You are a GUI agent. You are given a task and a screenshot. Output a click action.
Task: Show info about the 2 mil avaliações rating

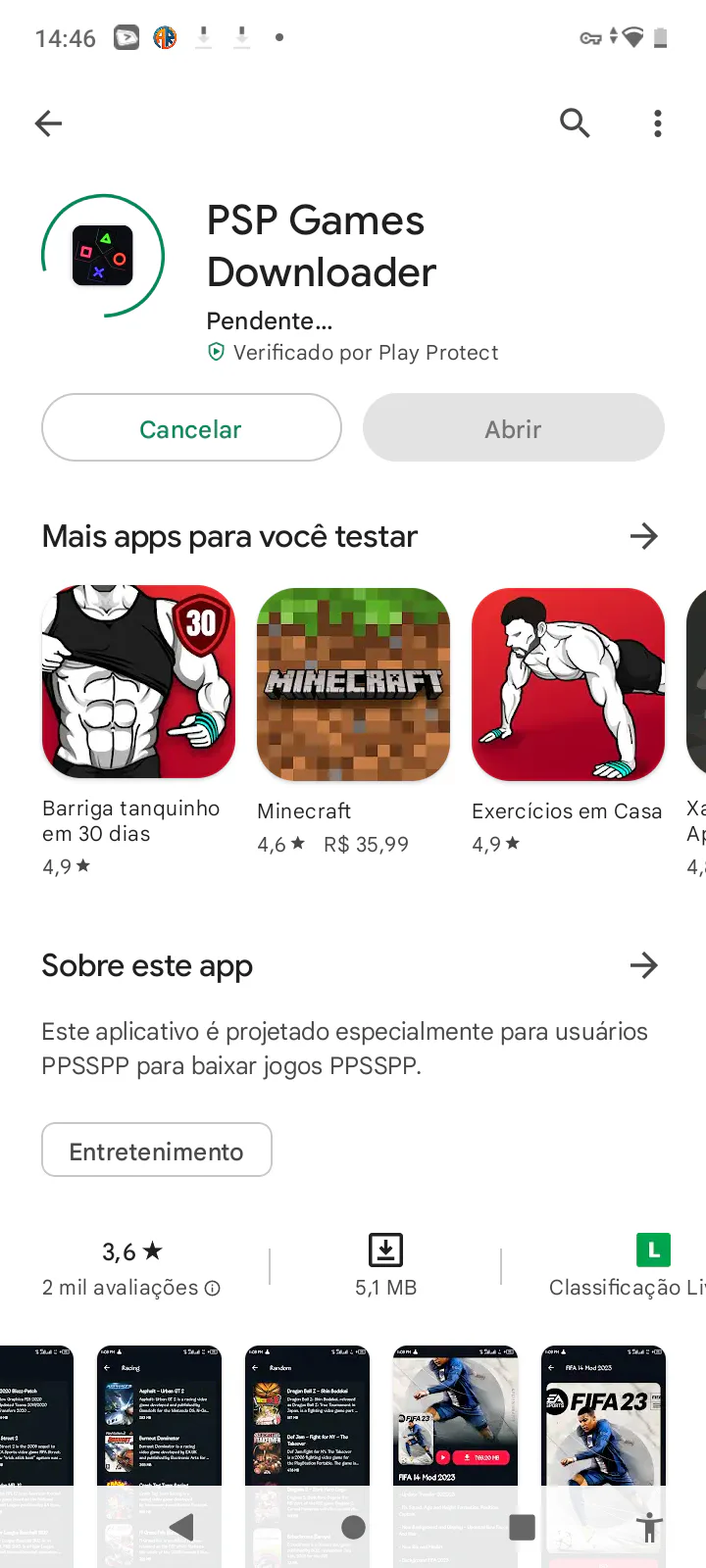coord(212,1288)
